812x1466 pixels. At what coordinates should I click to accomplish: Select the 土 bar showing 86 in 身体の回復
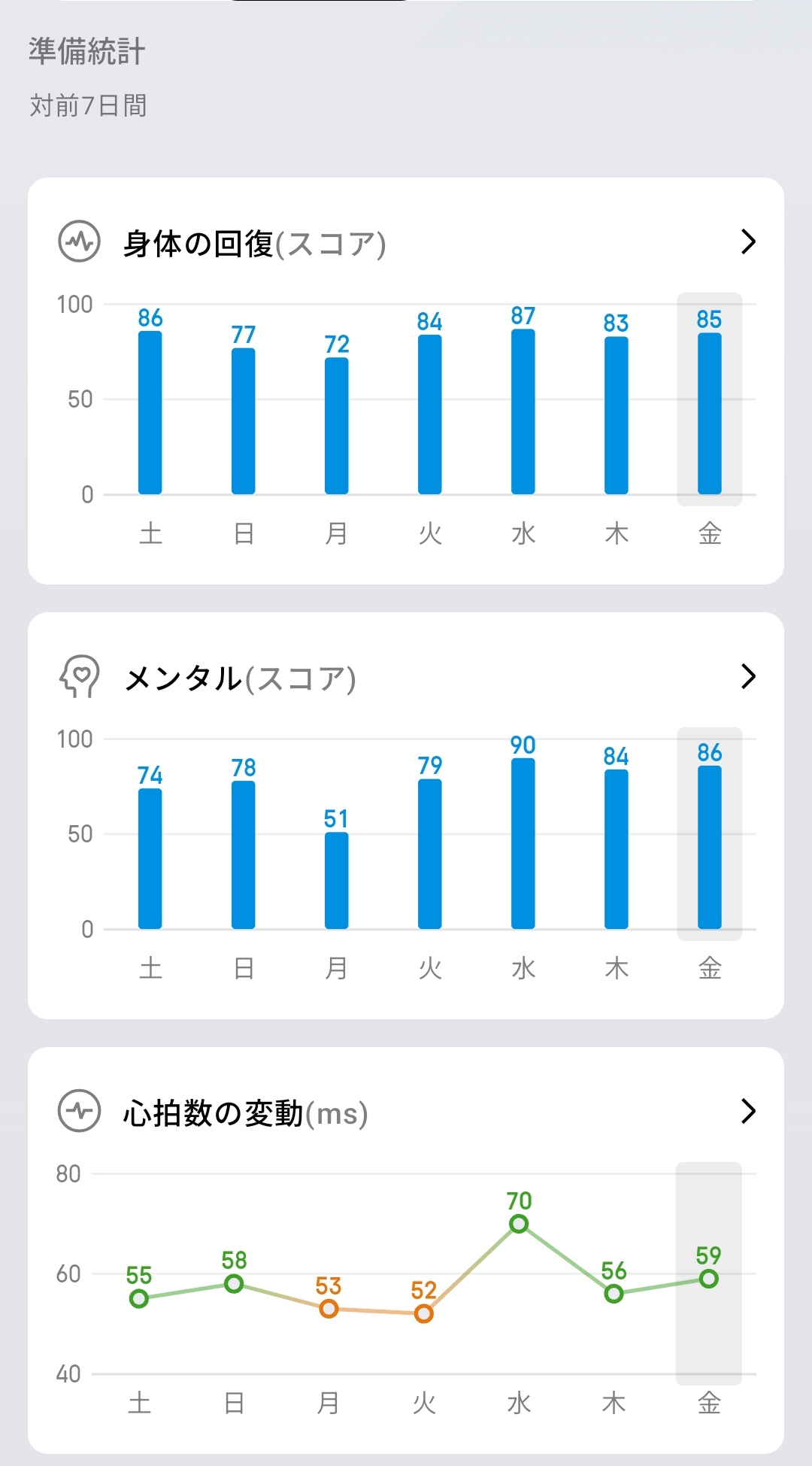tap(150, 412)
